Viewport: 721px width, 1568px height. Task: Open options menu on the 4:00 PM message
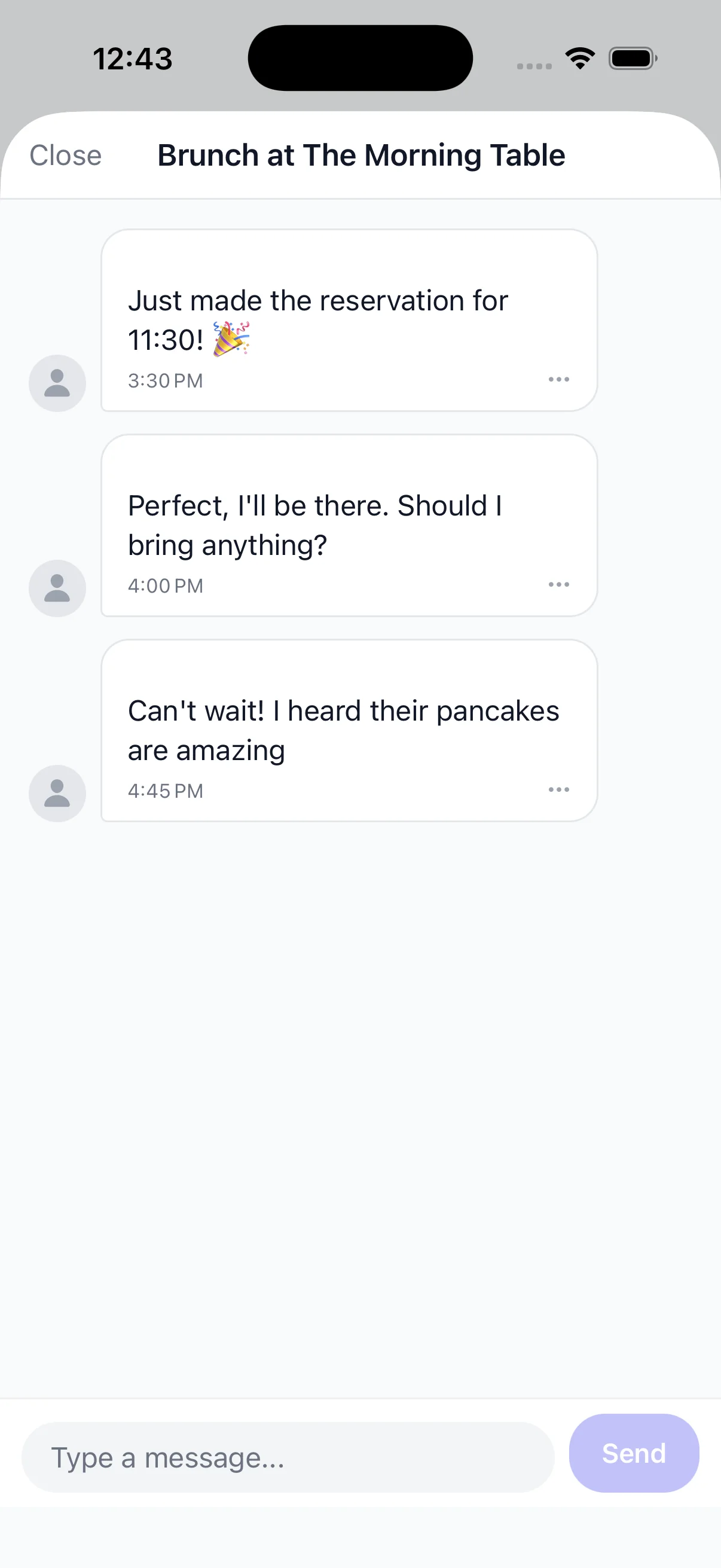point(559,584)
